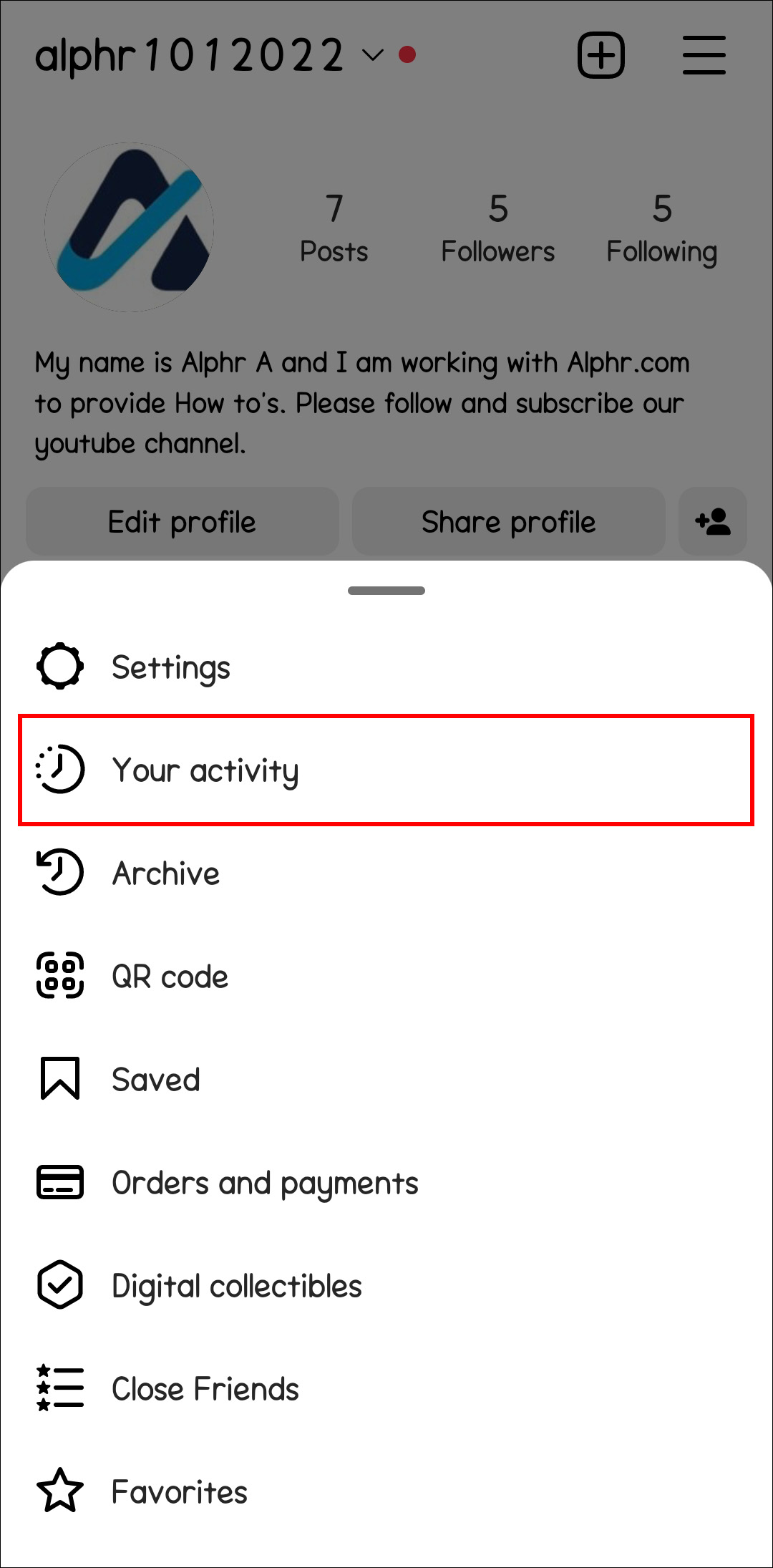The height and width of the screenshot is (1568, 773).
Task: Show the QR code
Action: click(x=170, y=976)
